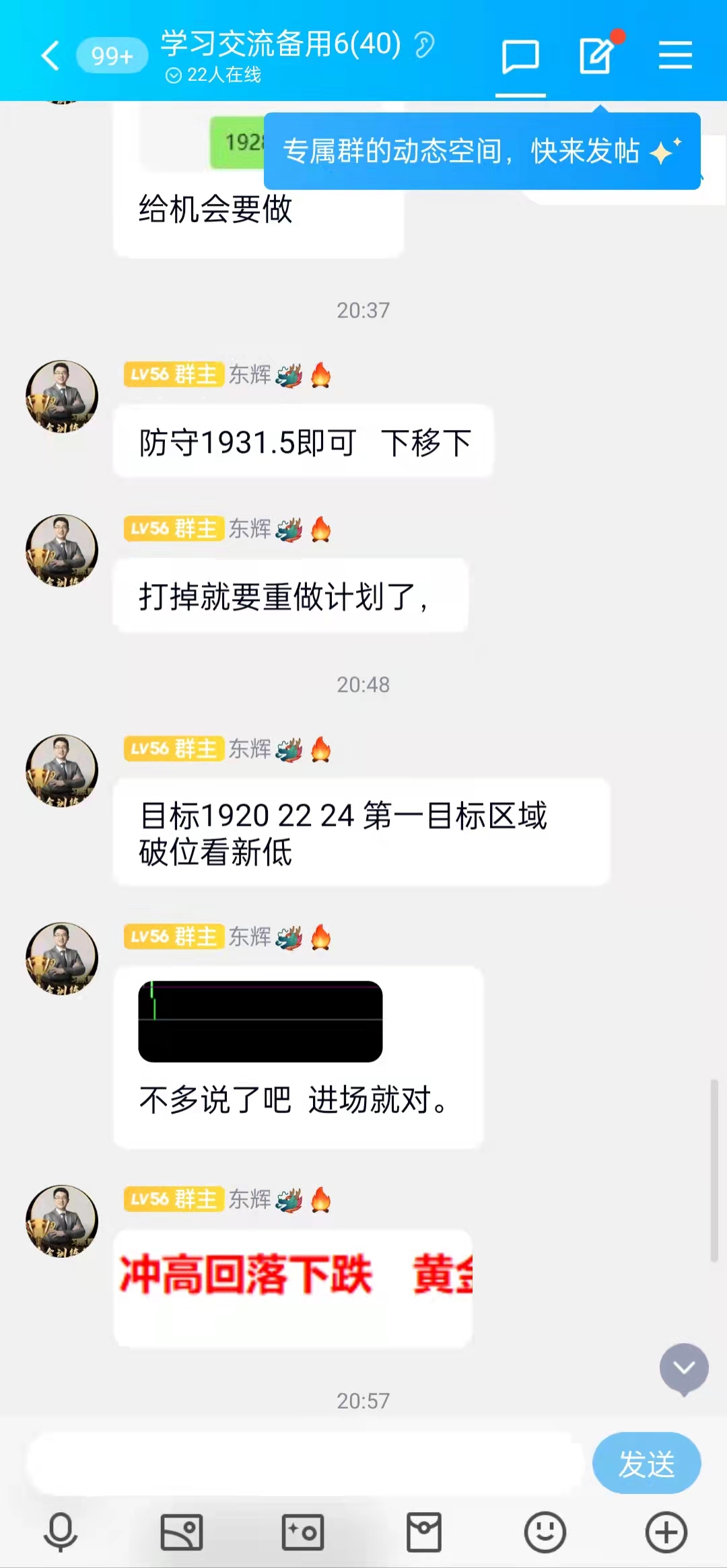Start voice input with microphone icon

pos(61,1532)
